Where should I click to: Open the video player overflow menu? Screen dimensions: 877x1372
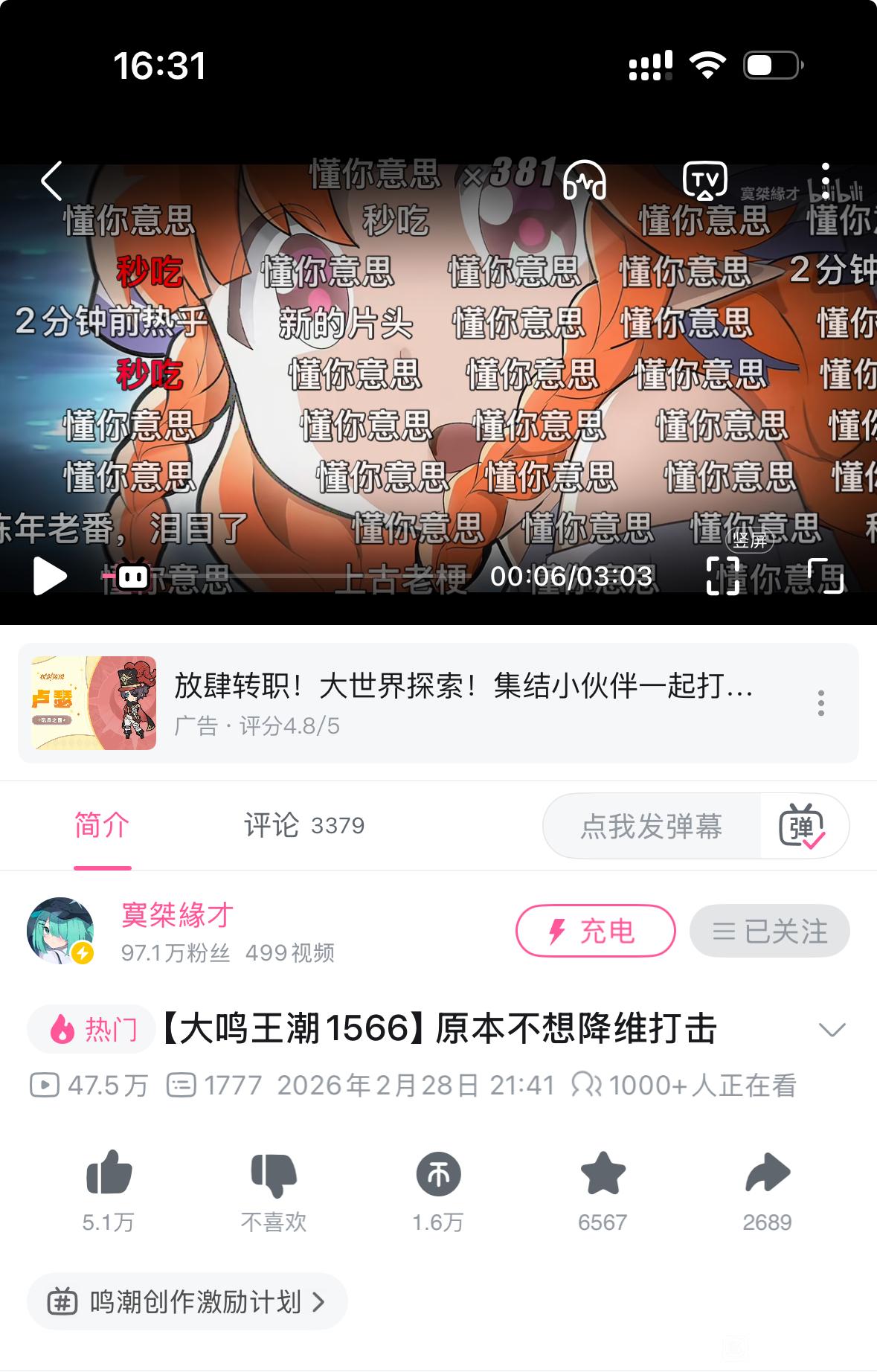coord(826,180)
